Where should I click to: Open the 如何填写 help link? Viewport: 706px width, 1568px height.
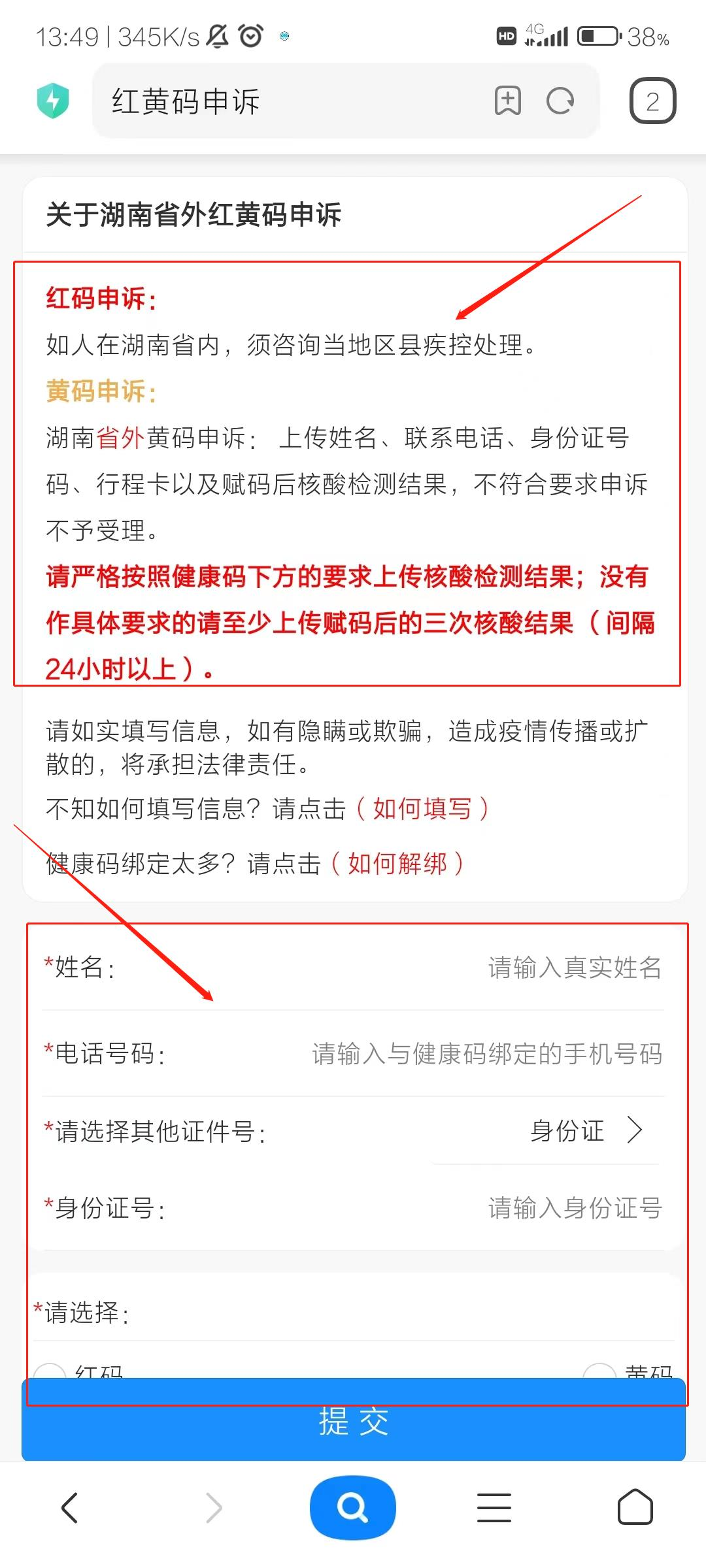click(422, 809)
